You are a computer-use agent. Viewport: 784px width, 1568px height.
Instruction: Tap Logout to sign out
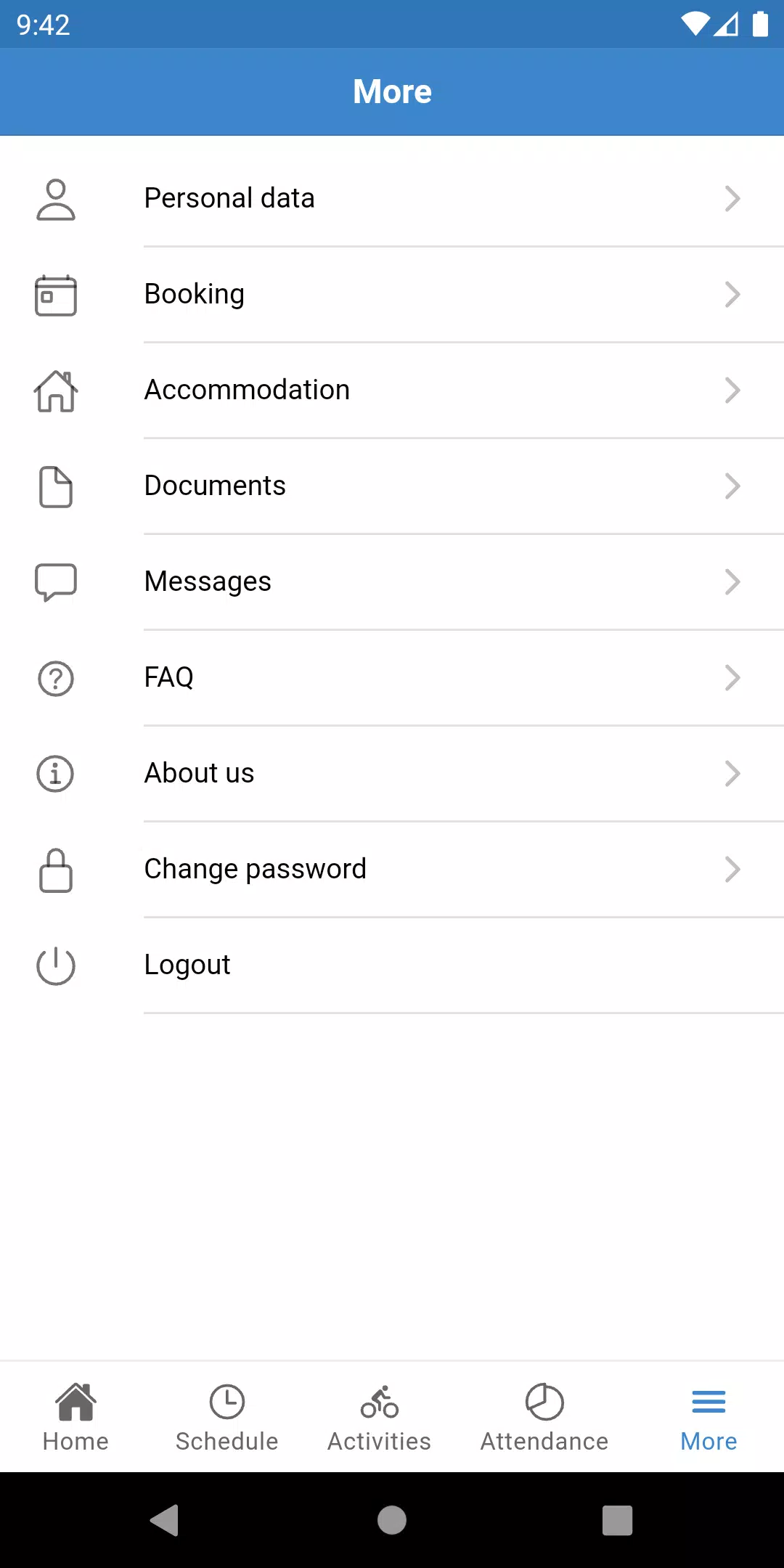click(392, 965)
